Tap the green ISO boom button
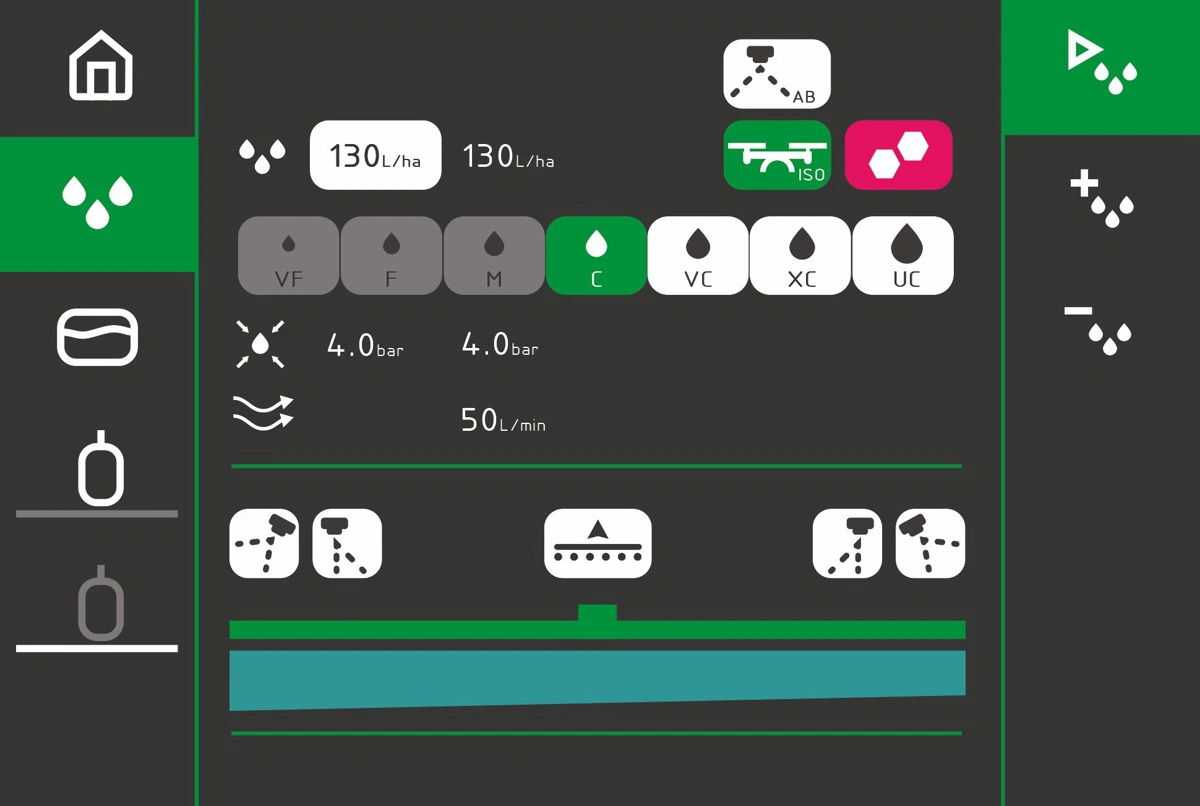 [x=777, y=155]
